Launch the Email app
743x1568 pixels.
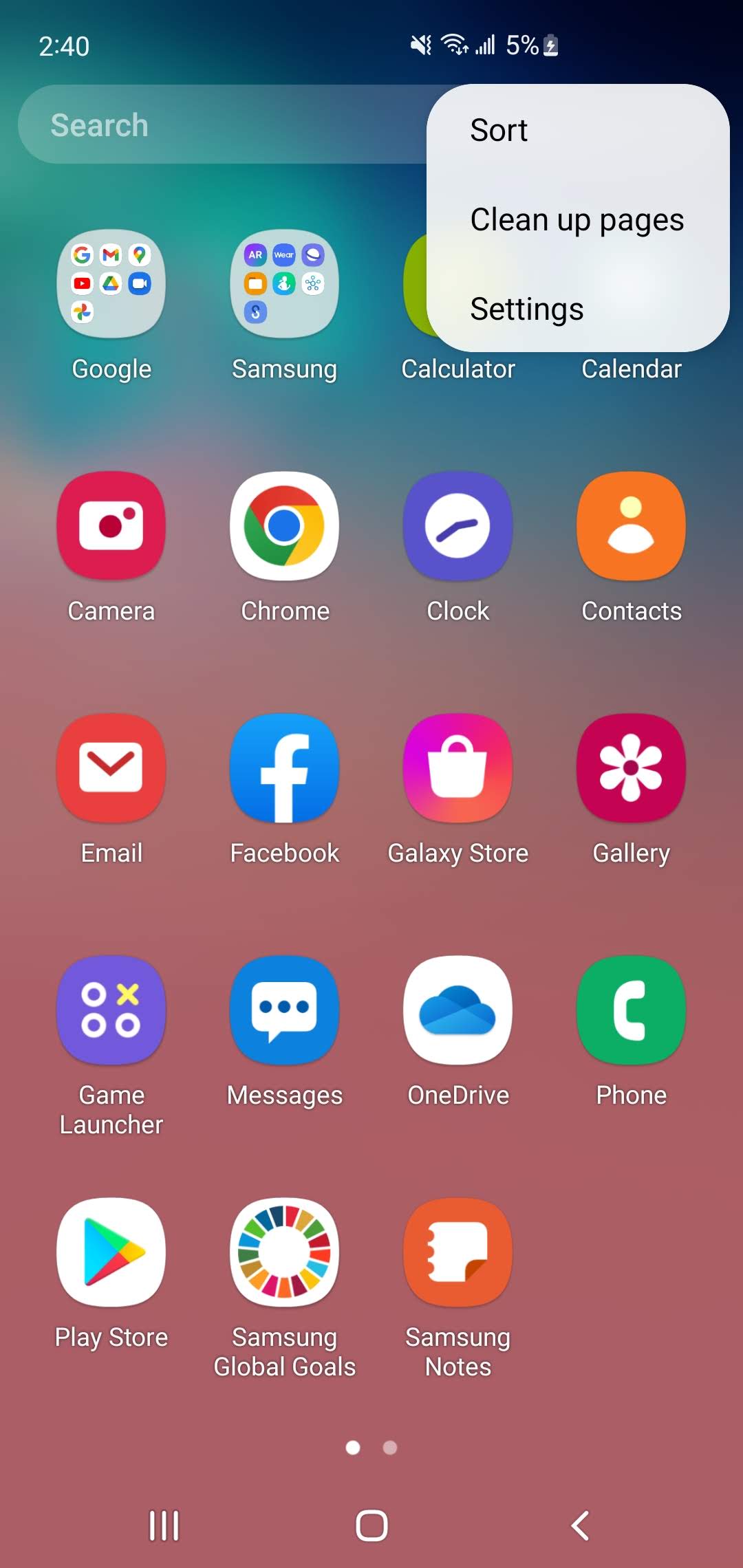(111, 768)
